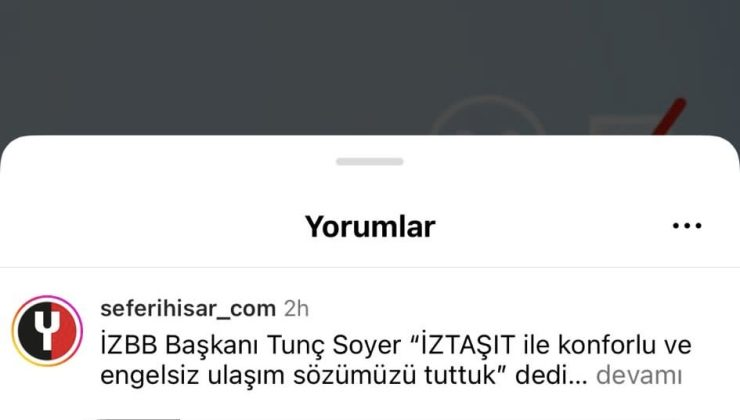Tap the sheet drag handle
Image resolution: width=740 pixels, height=420 pixels.
pos(369,161)
